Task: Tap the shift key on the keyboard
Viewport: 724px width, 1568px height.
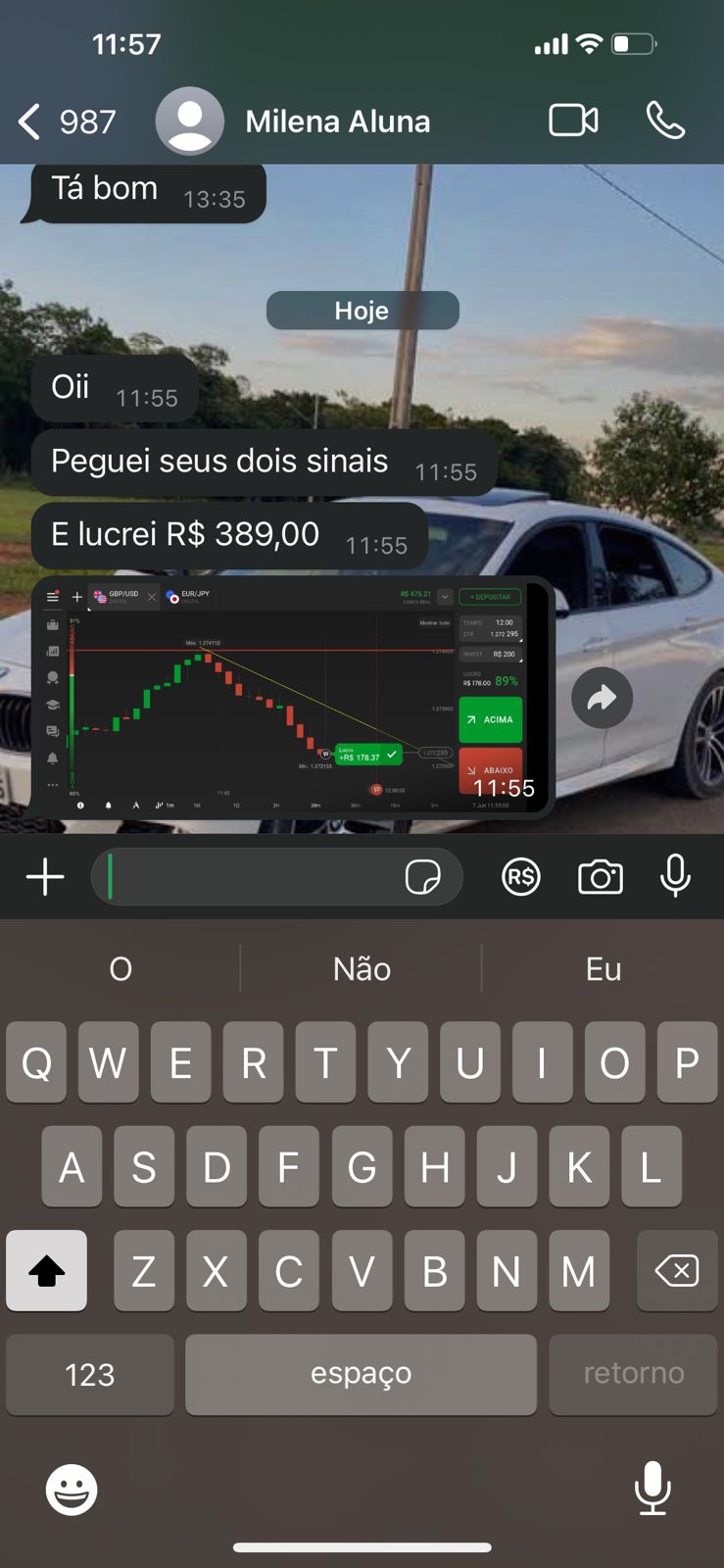Action: 46,1271
